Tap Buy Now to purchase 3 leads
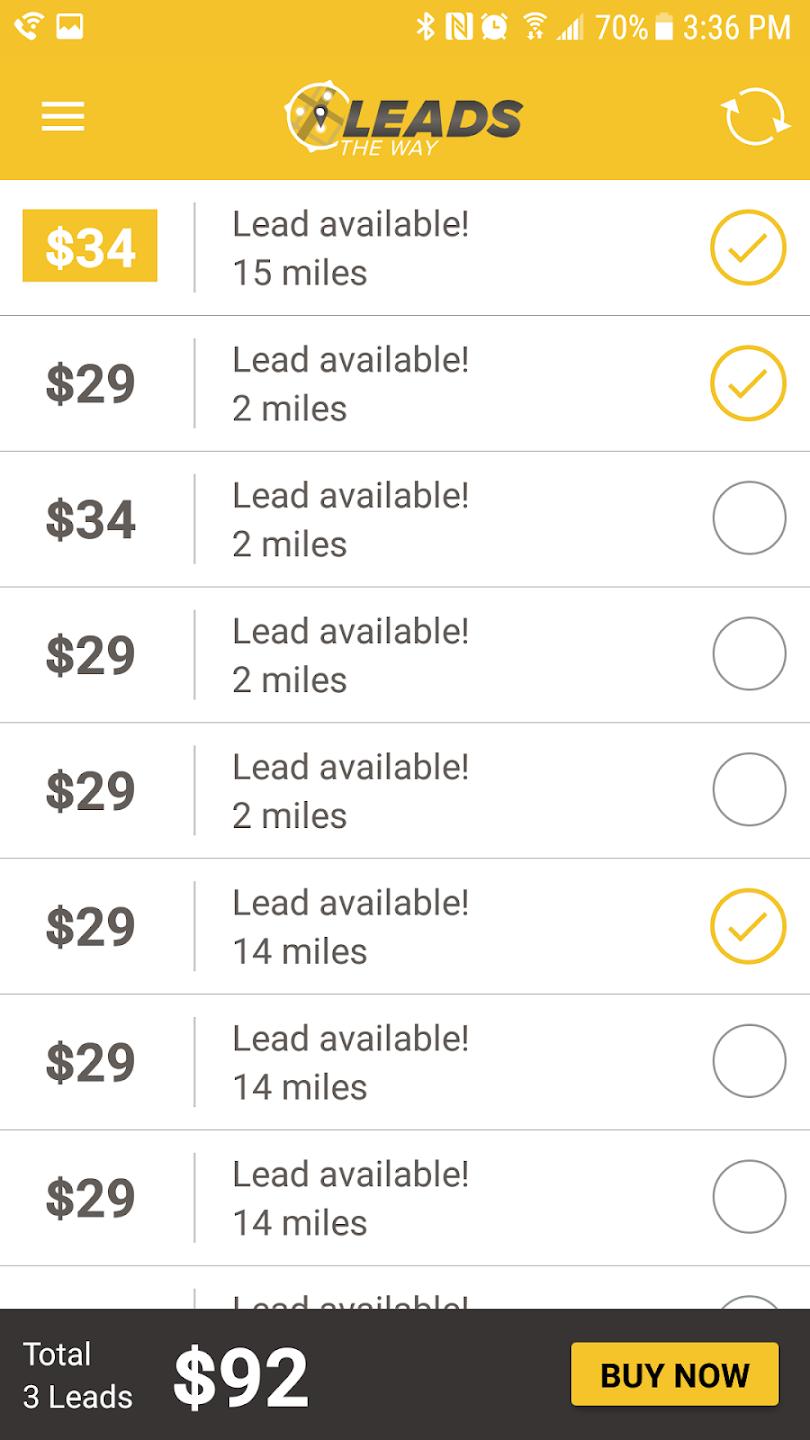 tap(674, 1375)
